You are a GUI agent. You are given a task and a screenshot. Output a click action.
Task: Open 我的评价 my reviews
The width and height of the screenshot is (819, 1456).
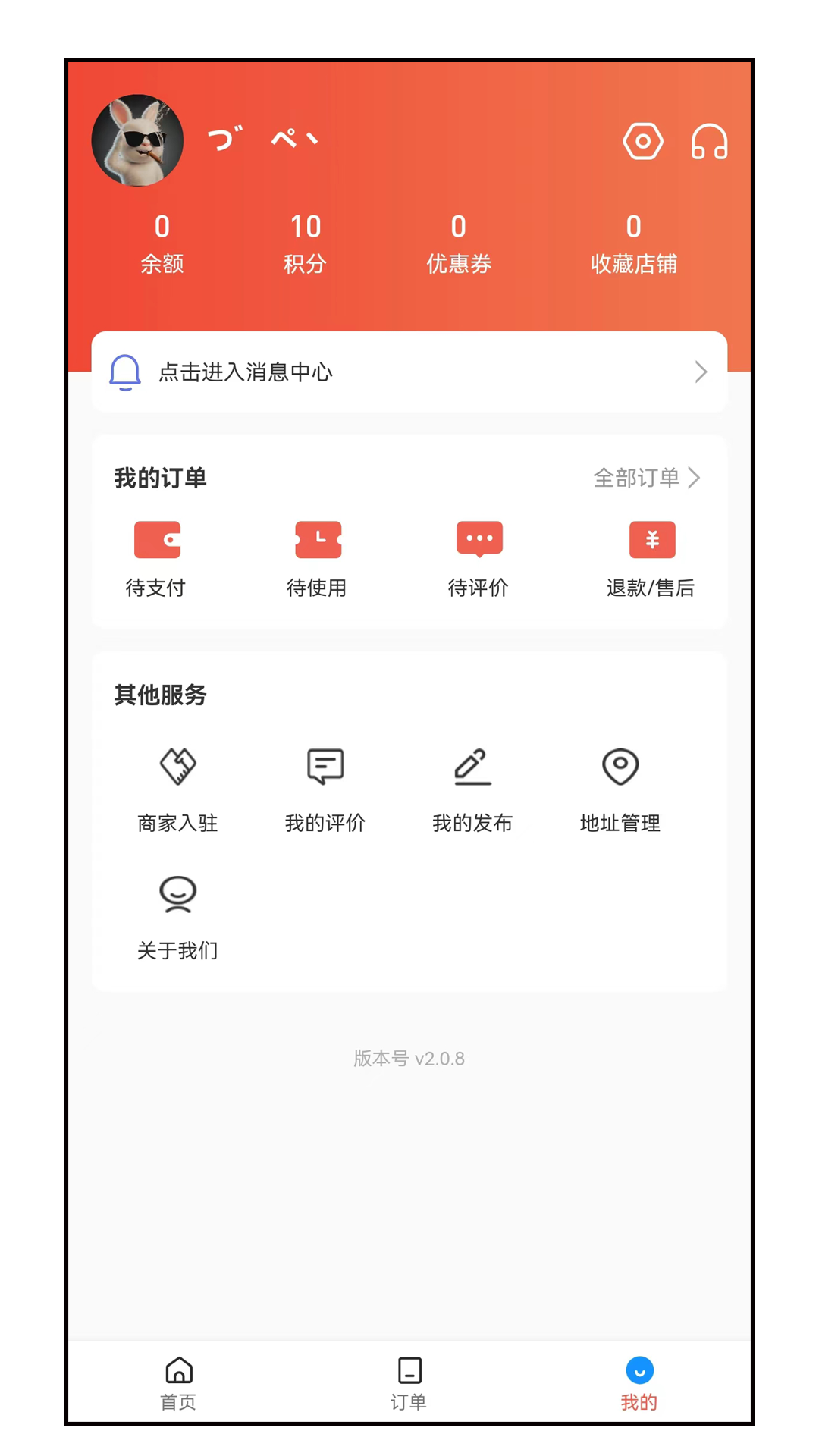325,790
